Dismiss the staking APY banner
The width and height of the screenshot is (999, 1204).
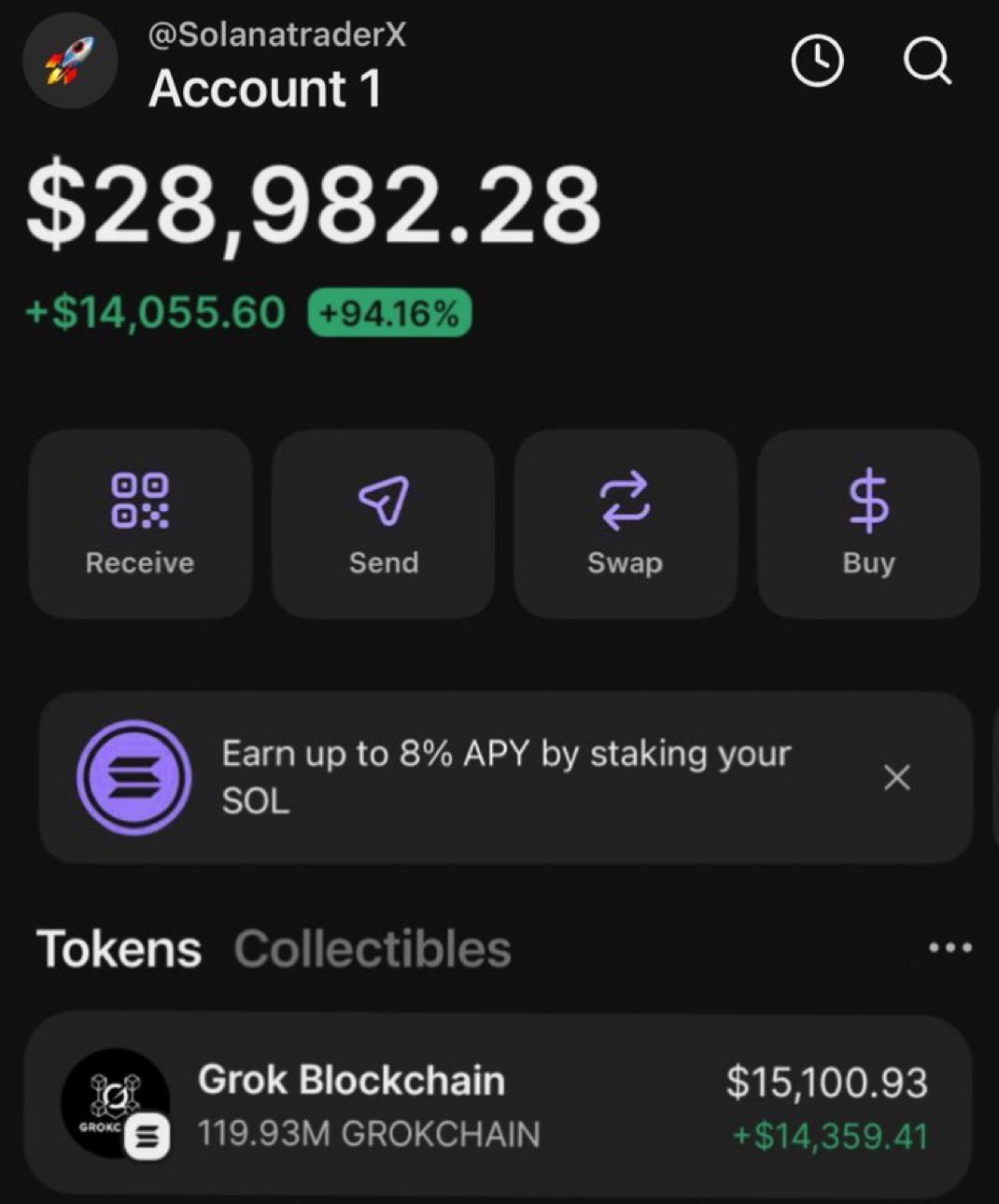tap(896, 777)
